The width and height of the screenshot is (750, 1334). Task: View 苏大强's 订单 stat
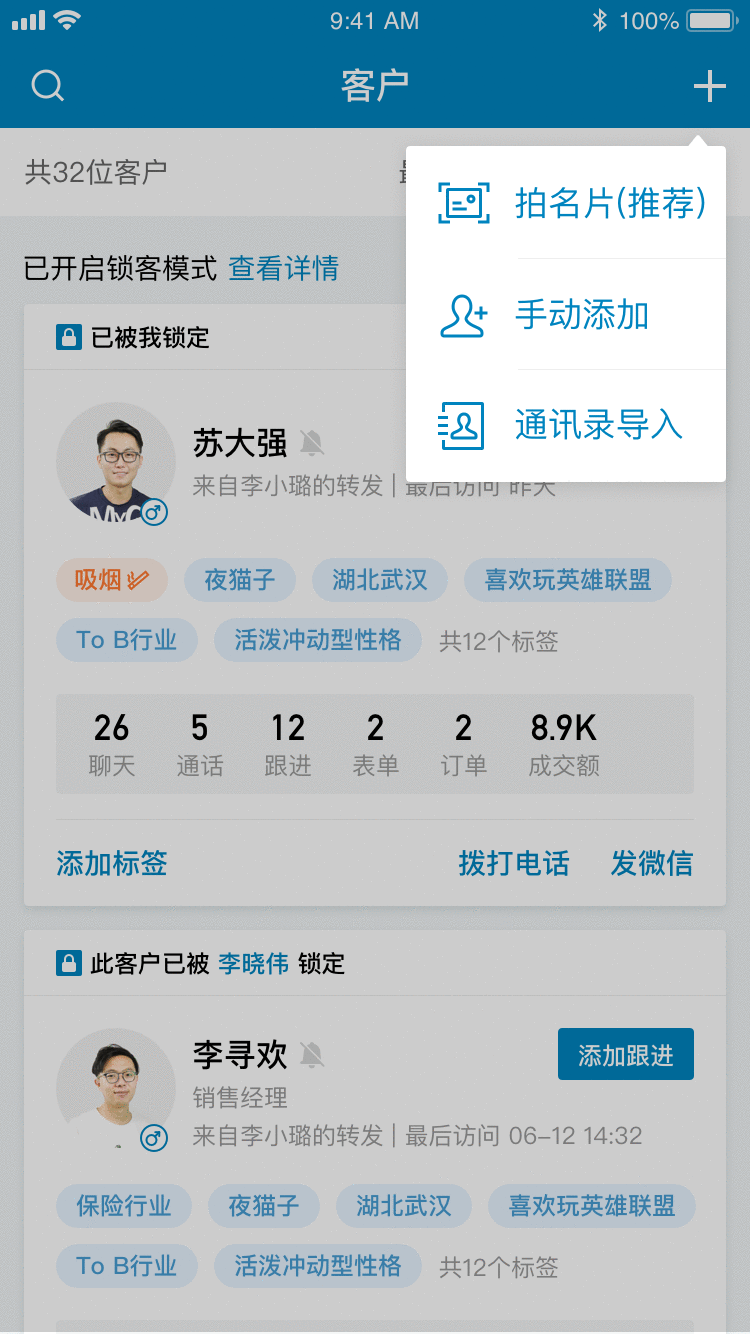pyautogui.click(x=463, y=744)
